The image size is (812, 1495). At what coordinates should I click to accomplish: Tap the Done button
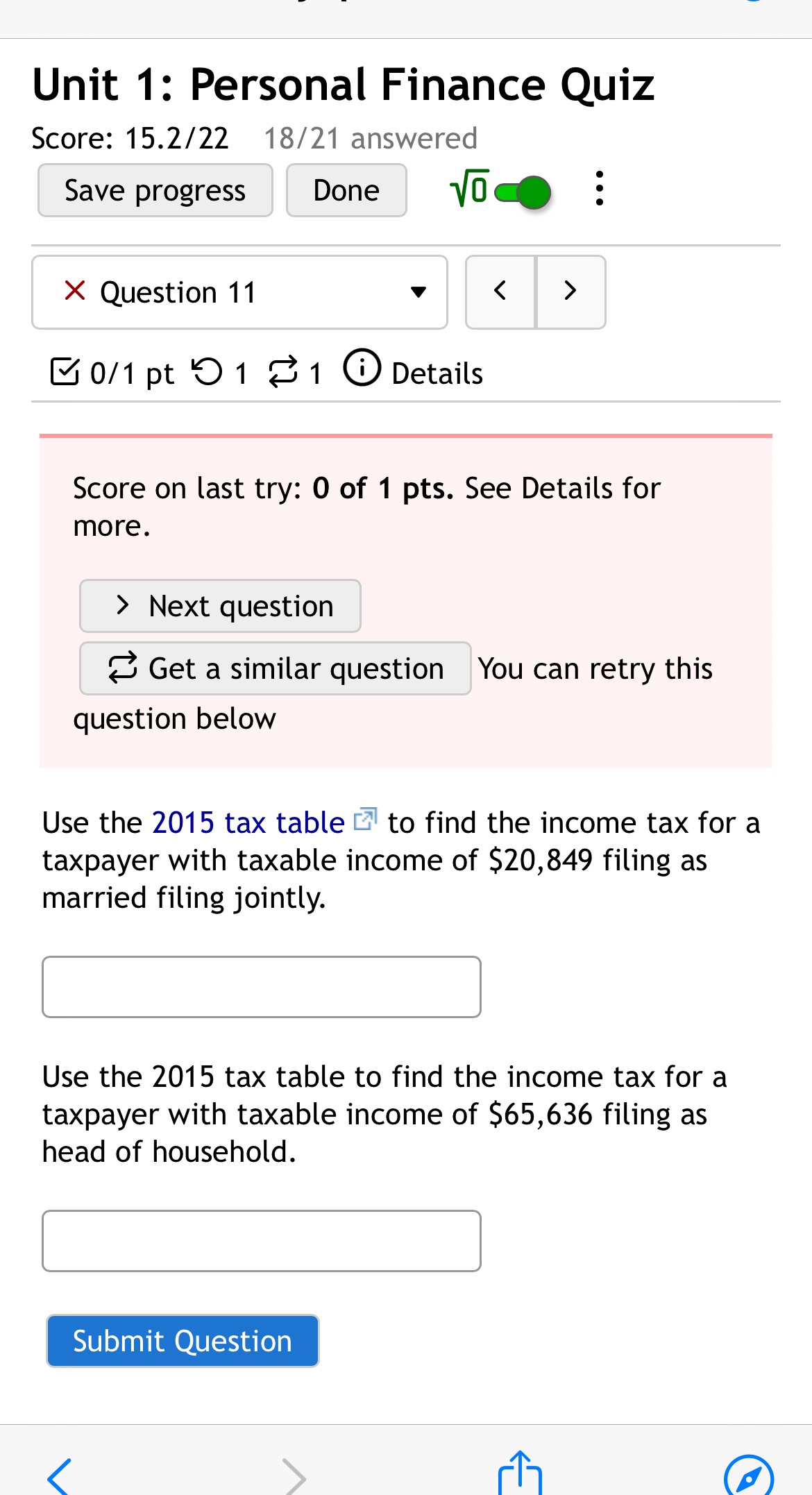pos(346,190)
